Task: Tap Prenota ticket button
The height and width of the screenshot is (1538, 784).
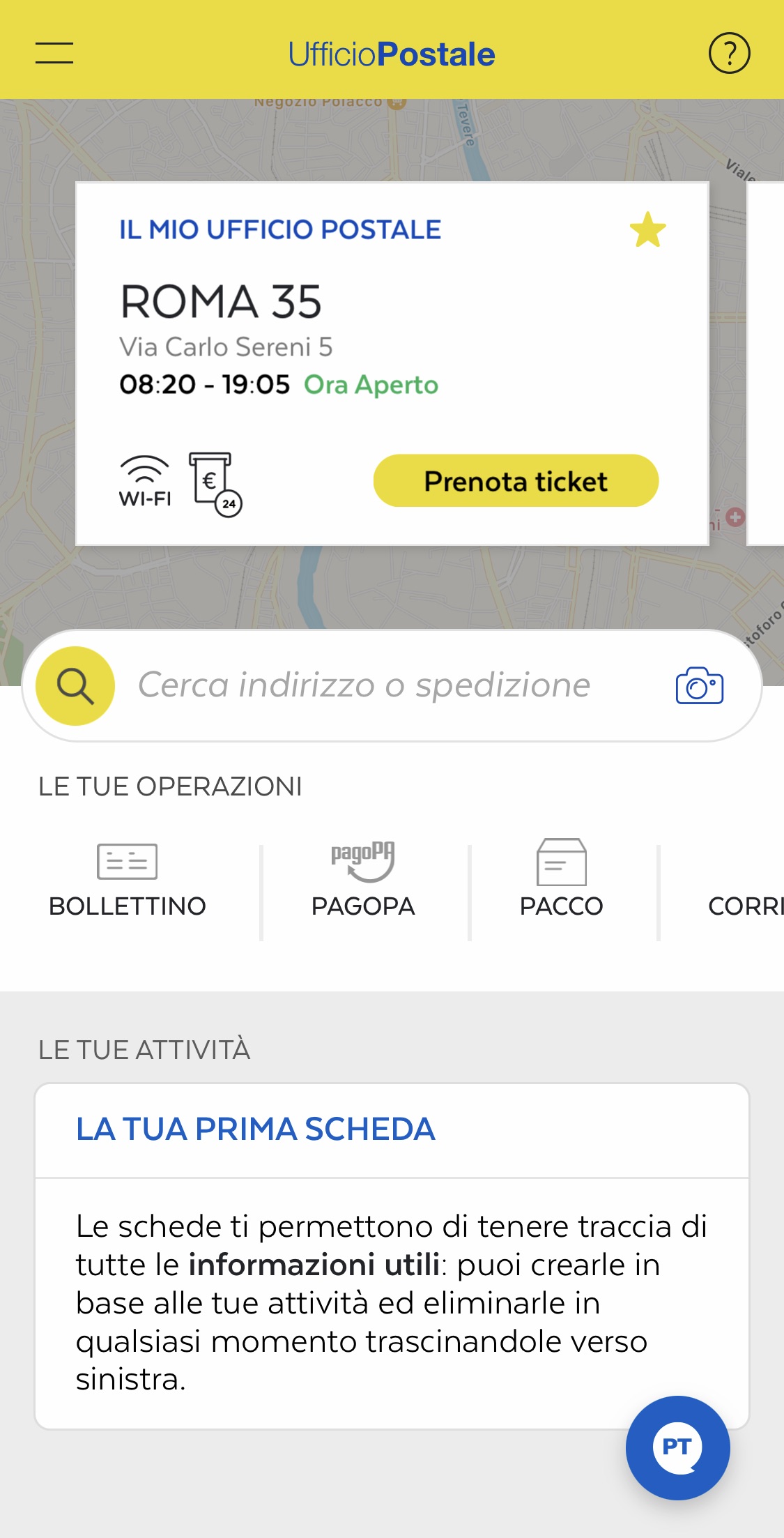Action: click(x=516, y=481)
